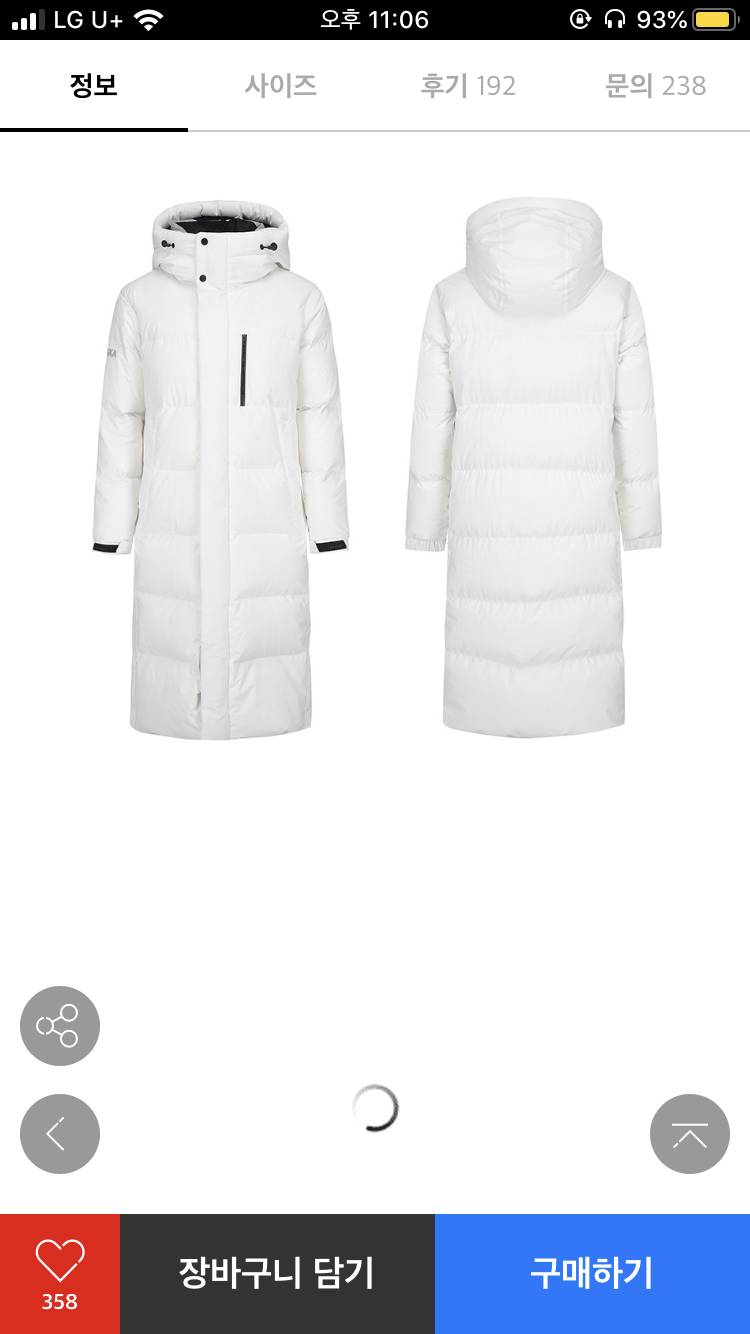
Task: Go to the 문의 inquiries tab
Action: pyautogui.click(x=655, y=86)
